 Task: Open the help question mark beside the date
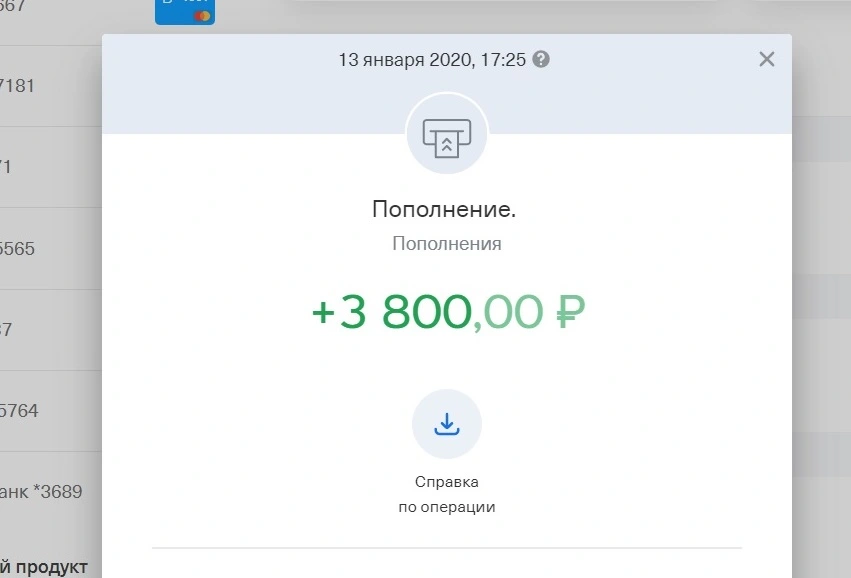pos(541,59)
